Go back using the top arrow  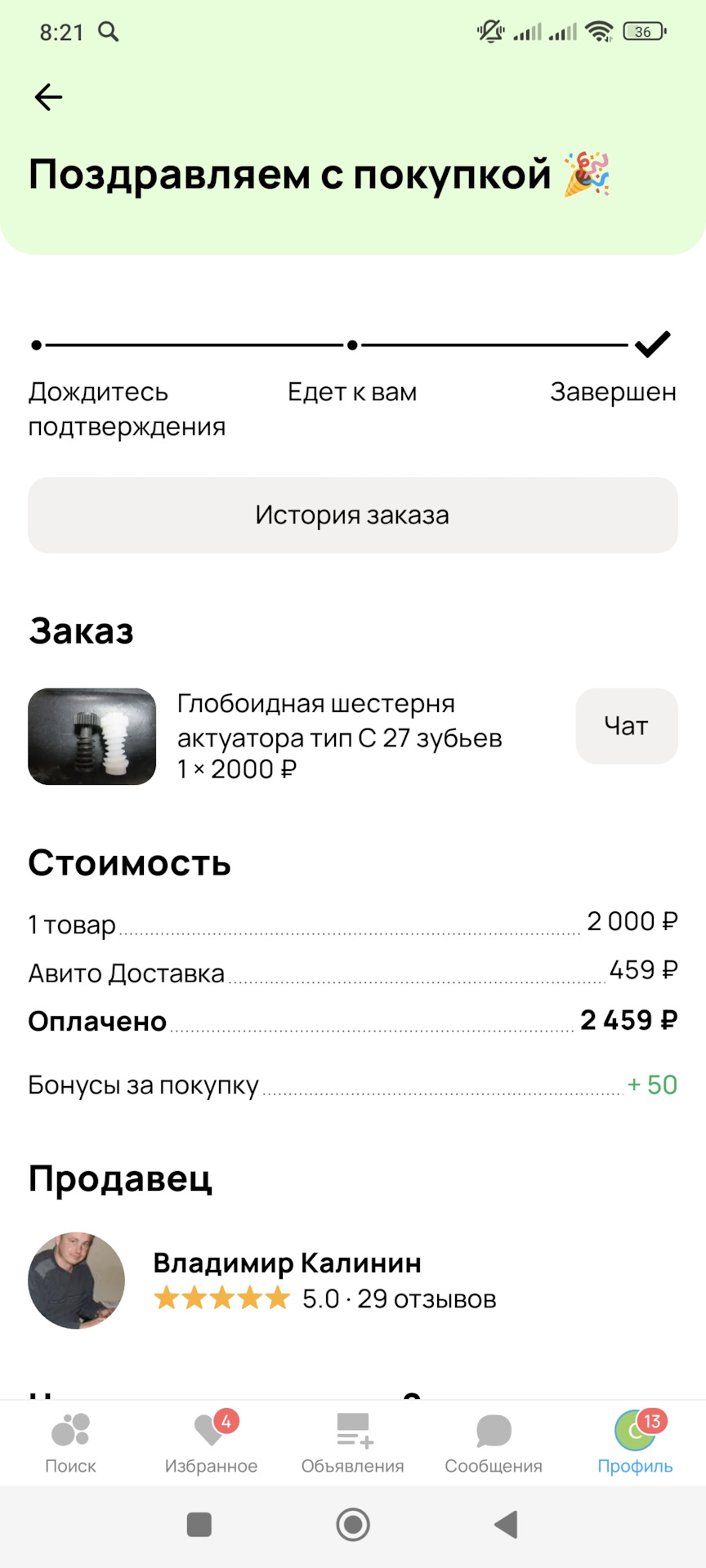tap(49, 97)
